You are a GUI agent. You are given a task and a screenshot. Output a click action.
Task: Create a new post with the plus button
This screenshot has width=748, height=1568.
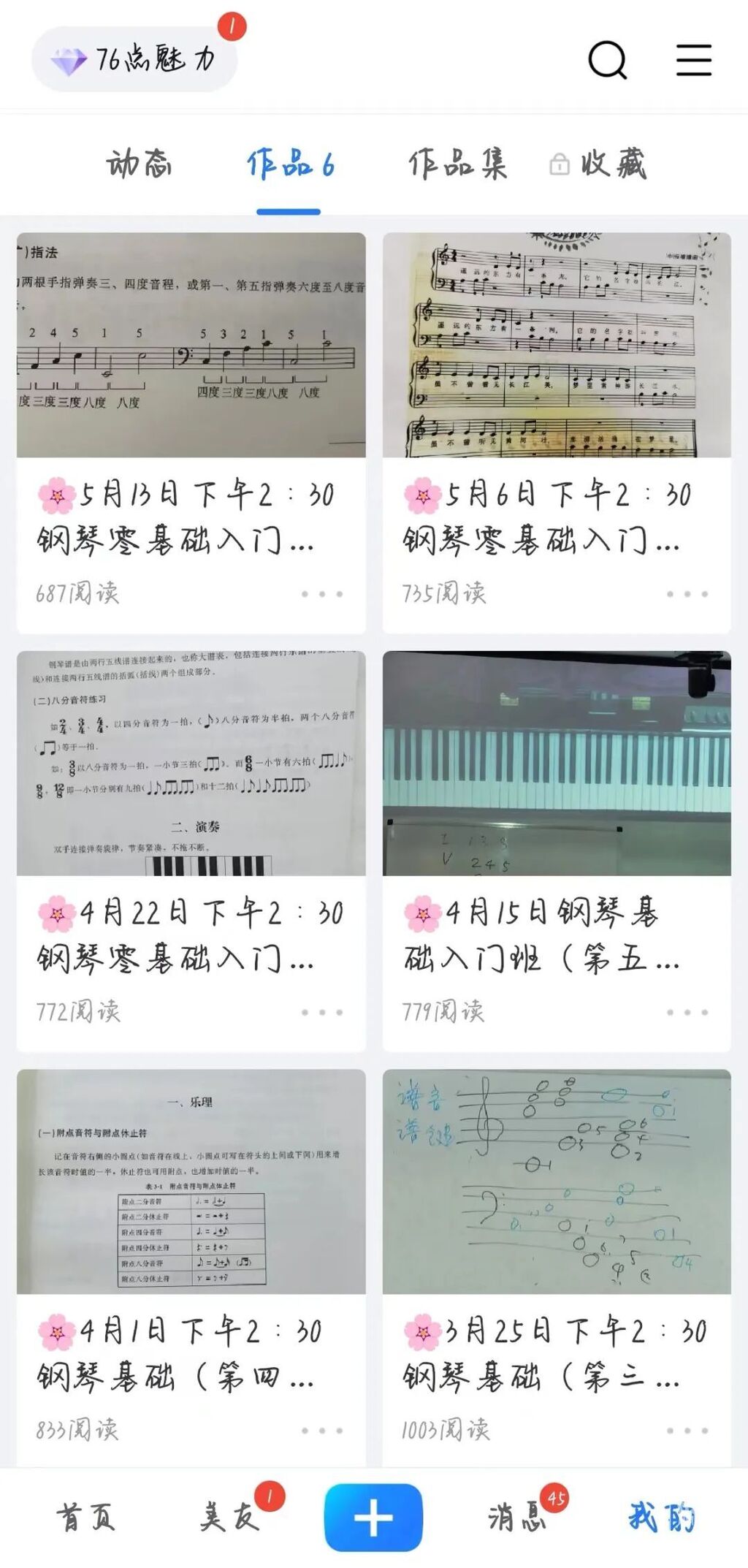373,1518
